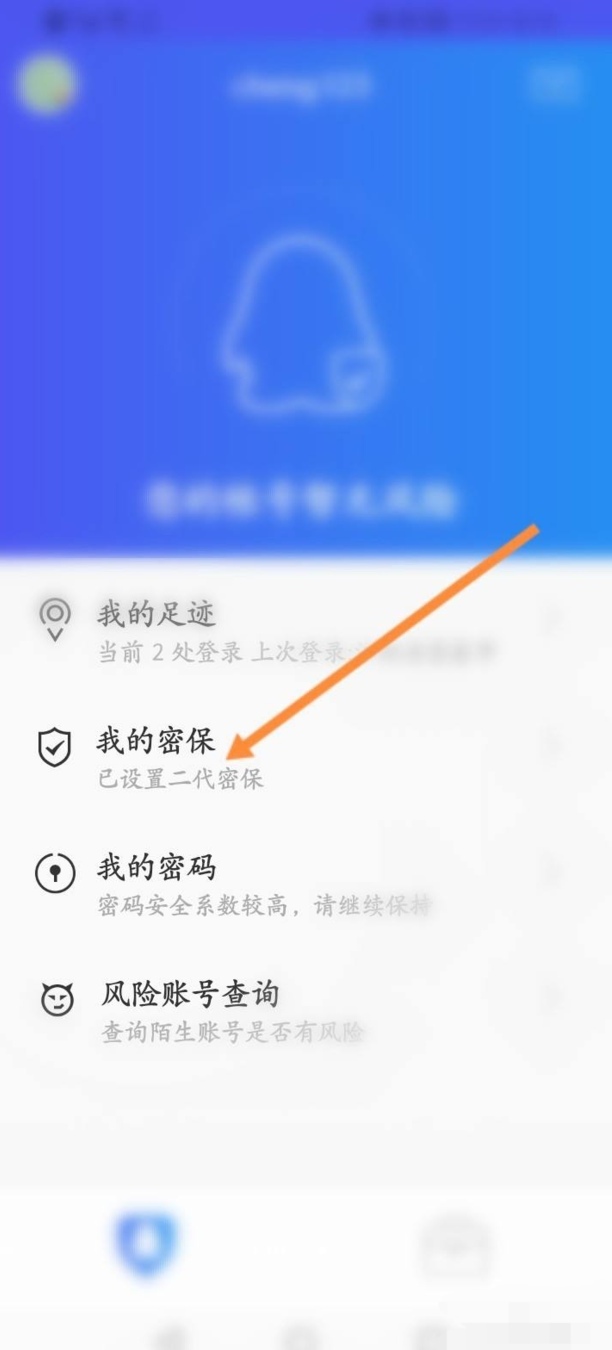Open the profile avatar

pos(47,84)
